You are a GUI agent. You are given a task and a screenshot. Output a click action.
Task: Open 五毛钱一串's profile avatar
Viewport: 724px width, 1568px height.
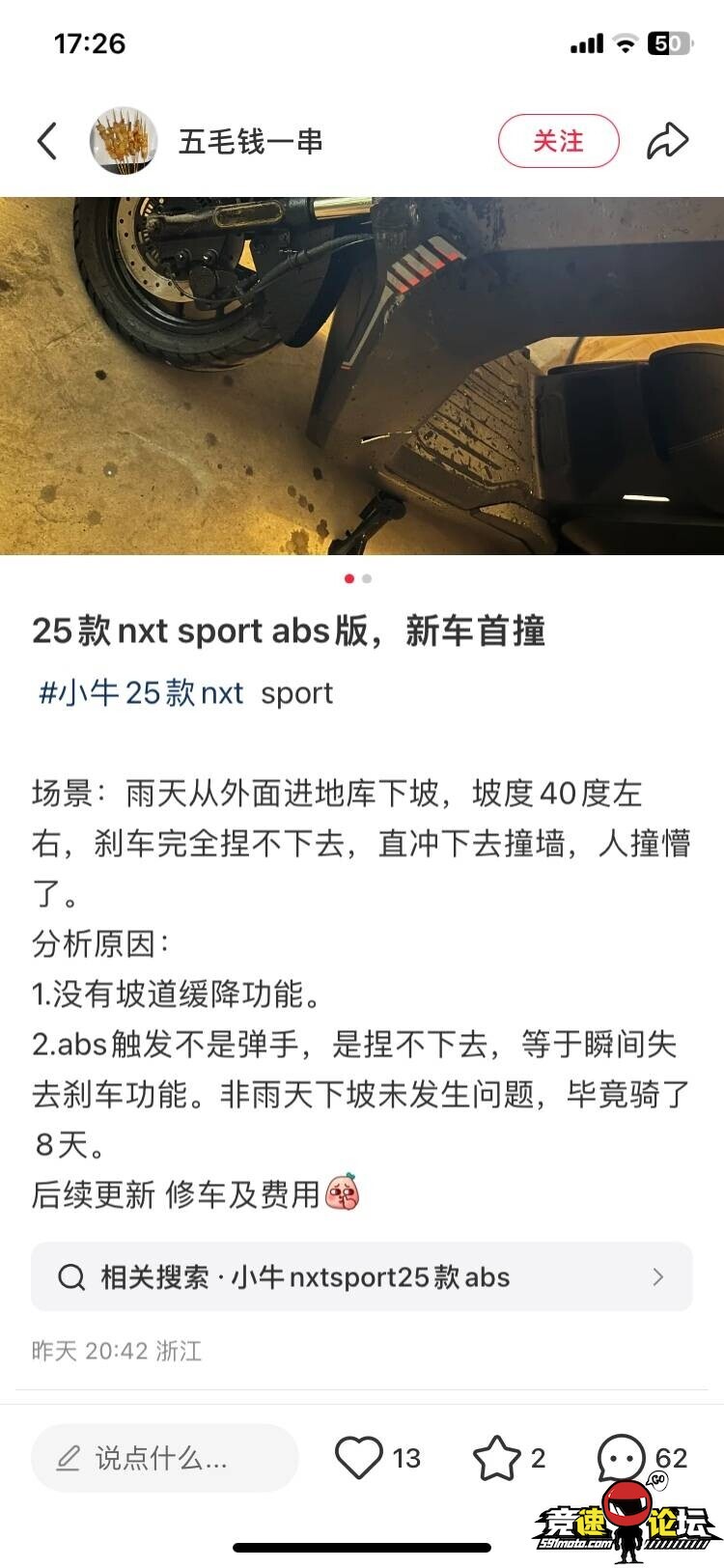124,141
